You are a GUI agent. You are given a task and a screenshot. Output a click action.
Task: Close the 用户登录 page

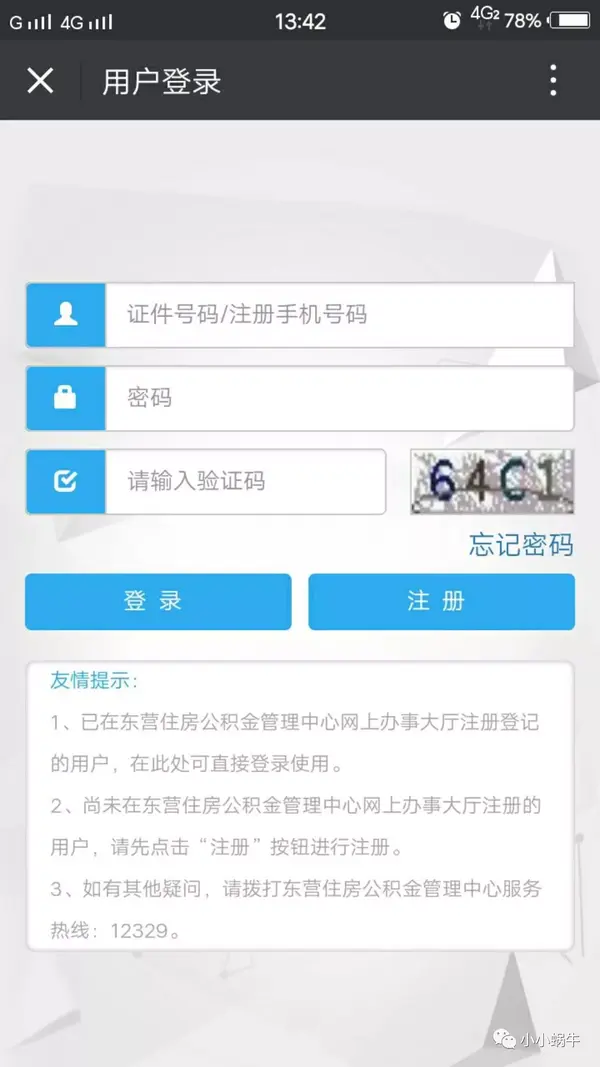(x=40, y=80)
